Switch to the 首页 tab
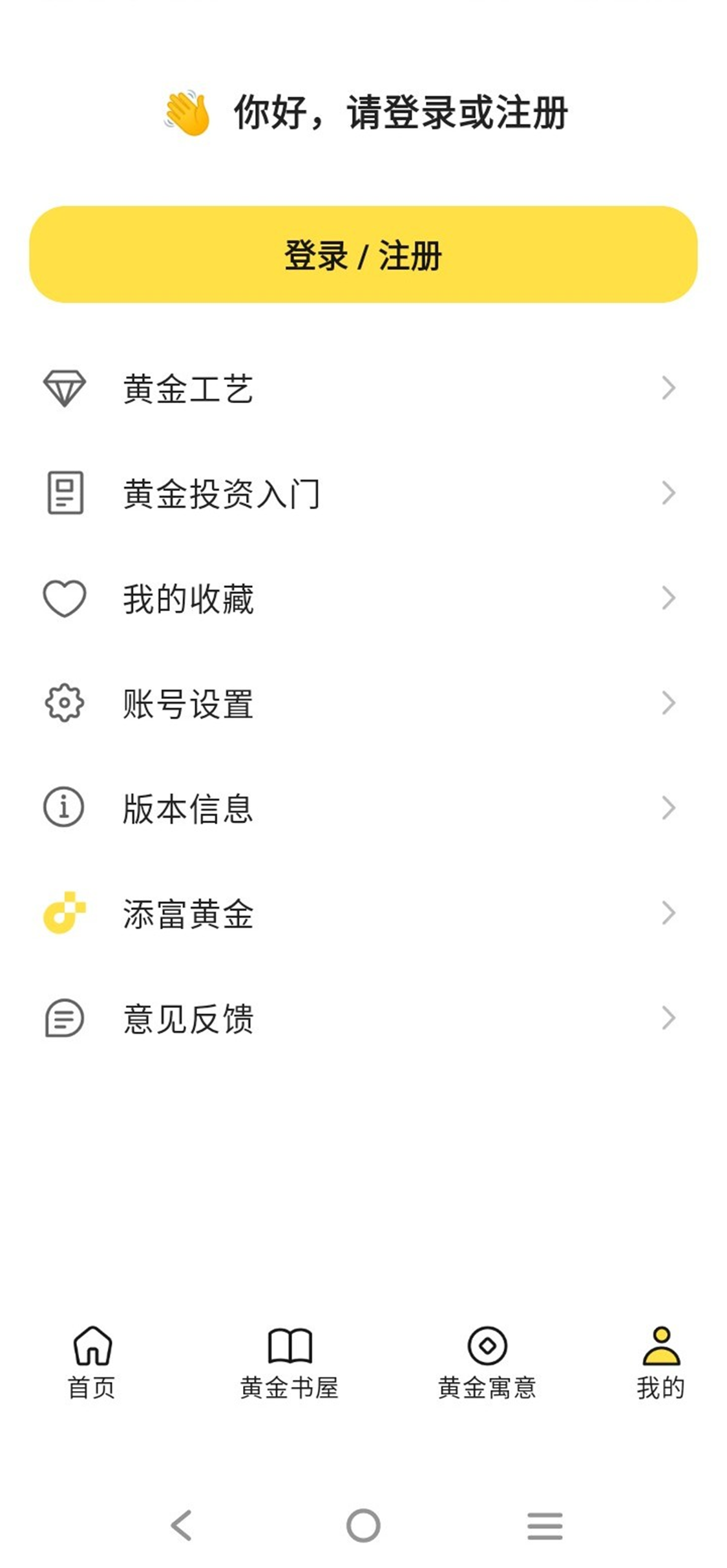 coord(92,1362)
